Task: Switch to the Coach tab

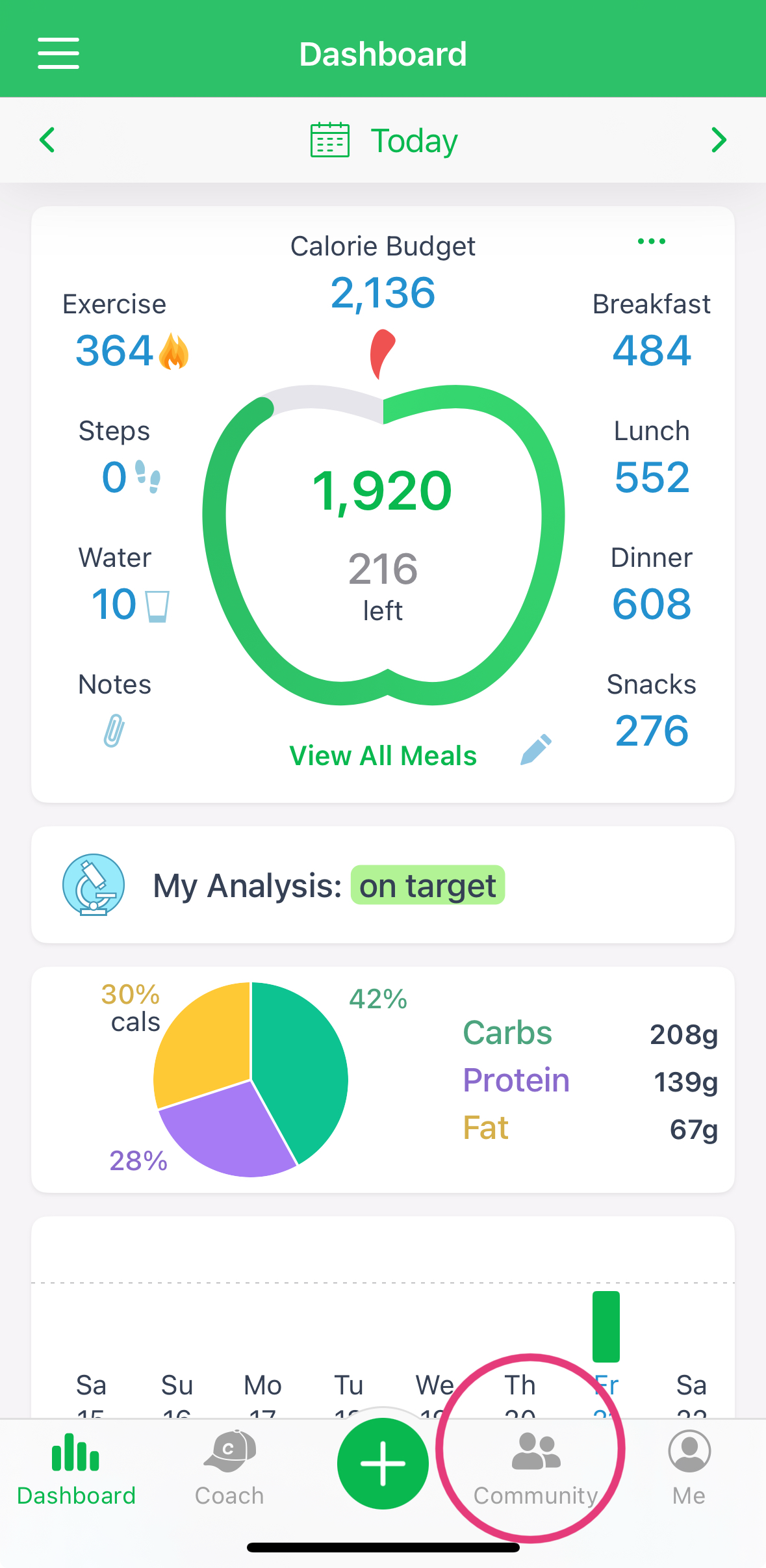Action: coord(229,1468)
